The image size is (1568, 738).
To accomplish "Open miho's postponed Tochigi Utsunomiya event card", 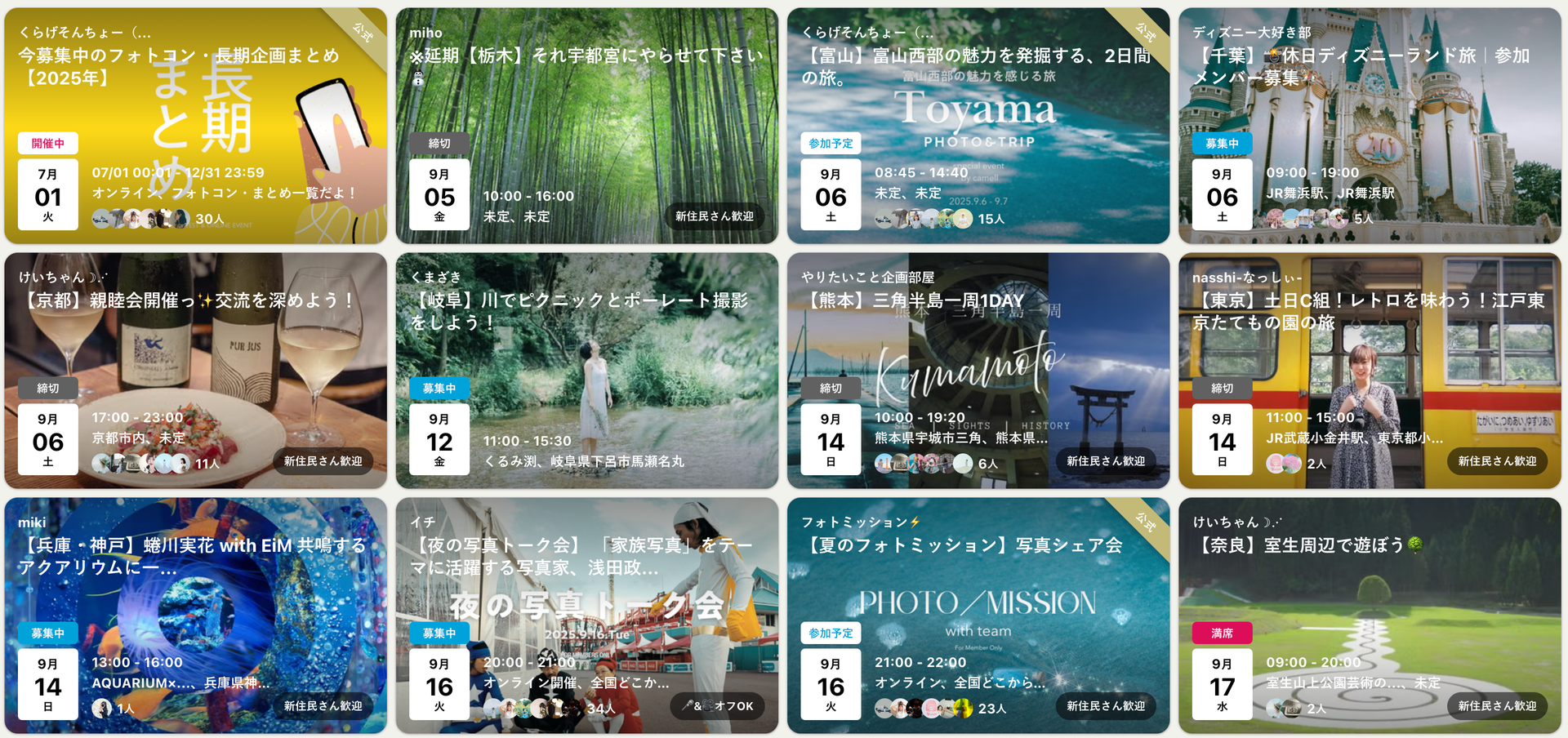I will pos(586,126).
